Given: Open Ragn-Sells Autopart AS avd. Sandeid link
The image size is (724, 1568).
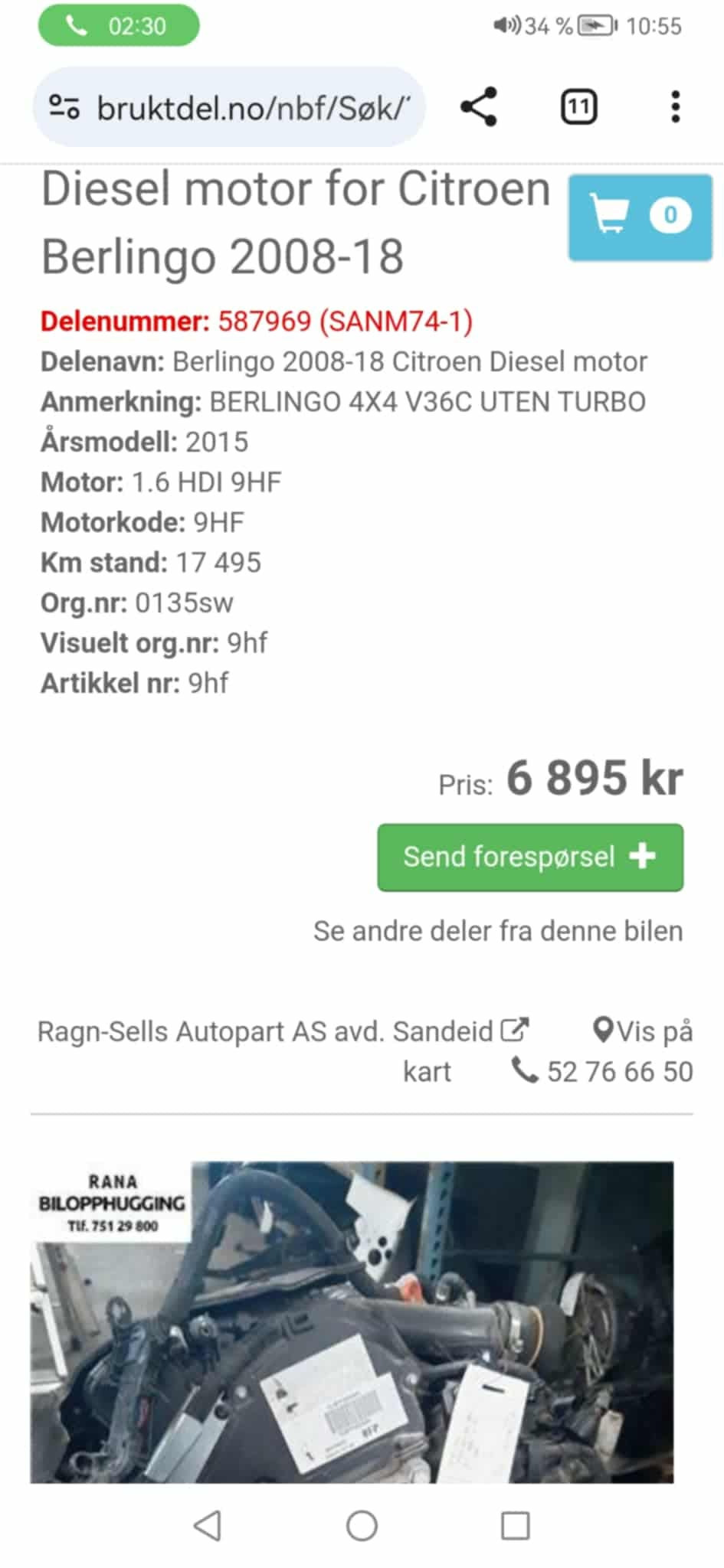Looking at the screenshot, I should [x=282, y=1031].
